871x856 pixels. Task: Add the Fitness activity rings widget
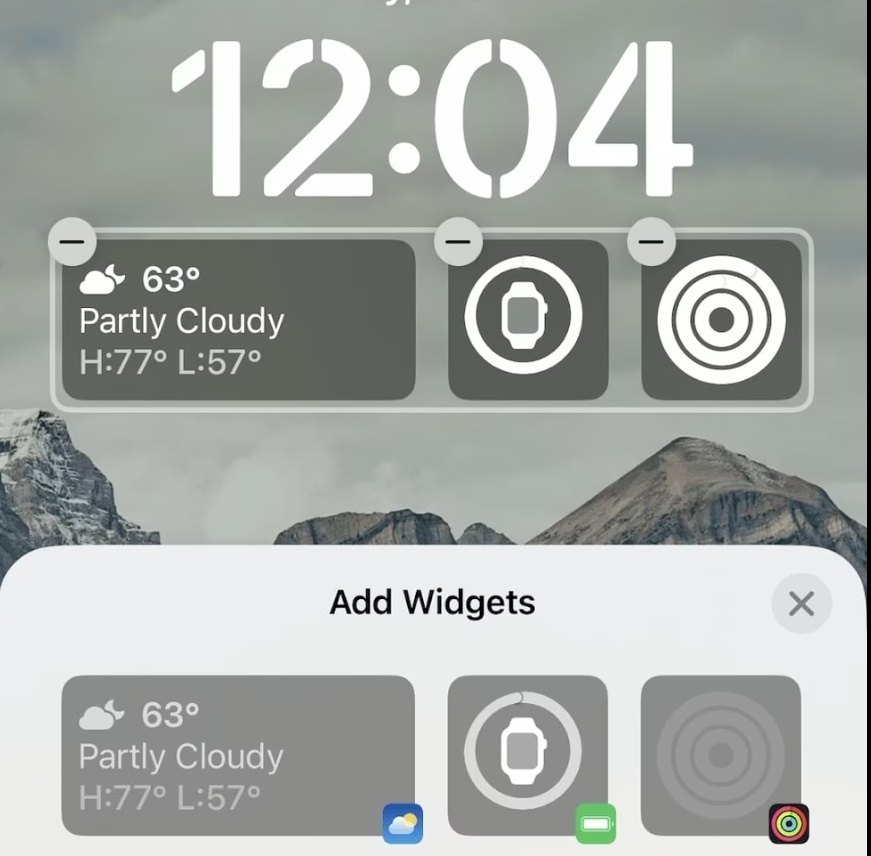(720, 755)
